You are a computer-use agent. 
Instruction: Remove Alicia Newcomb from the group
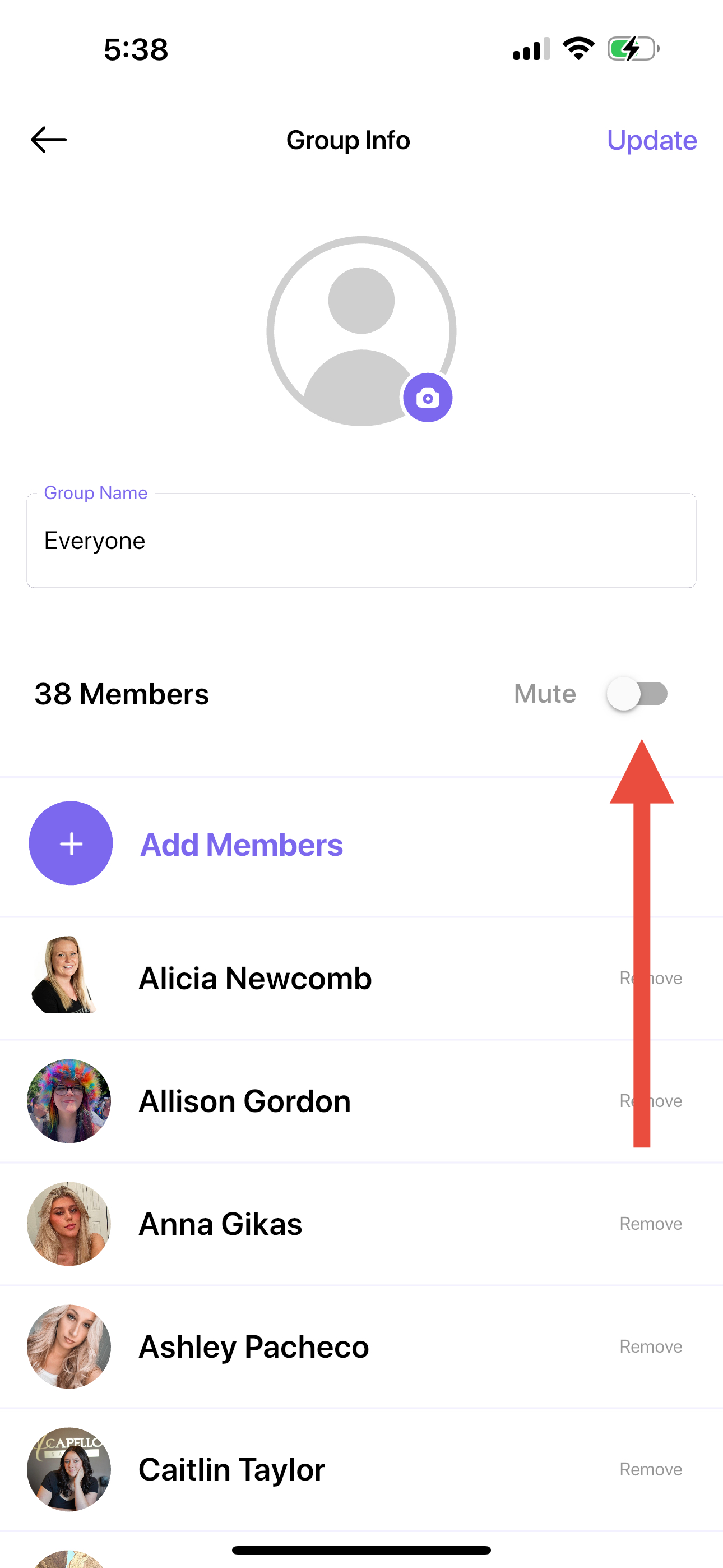click(651, 978)
